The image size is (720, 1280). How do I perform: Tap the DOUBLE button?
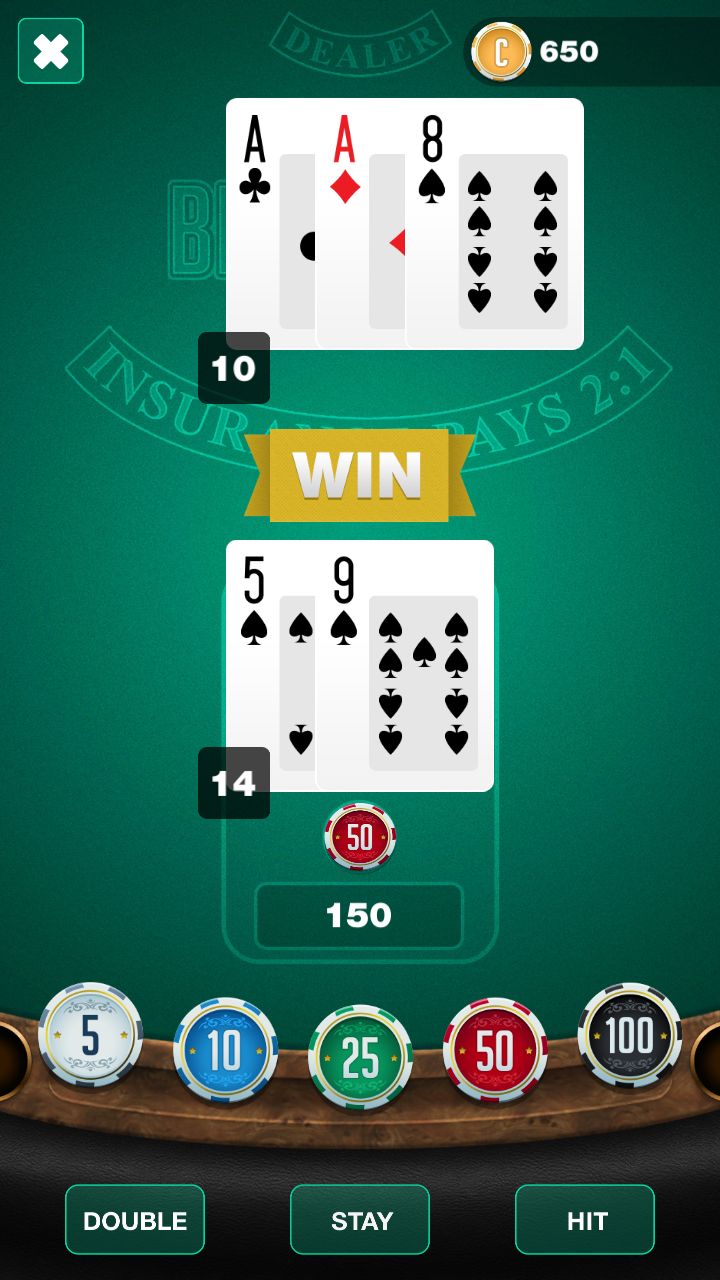coord(135,1220)
